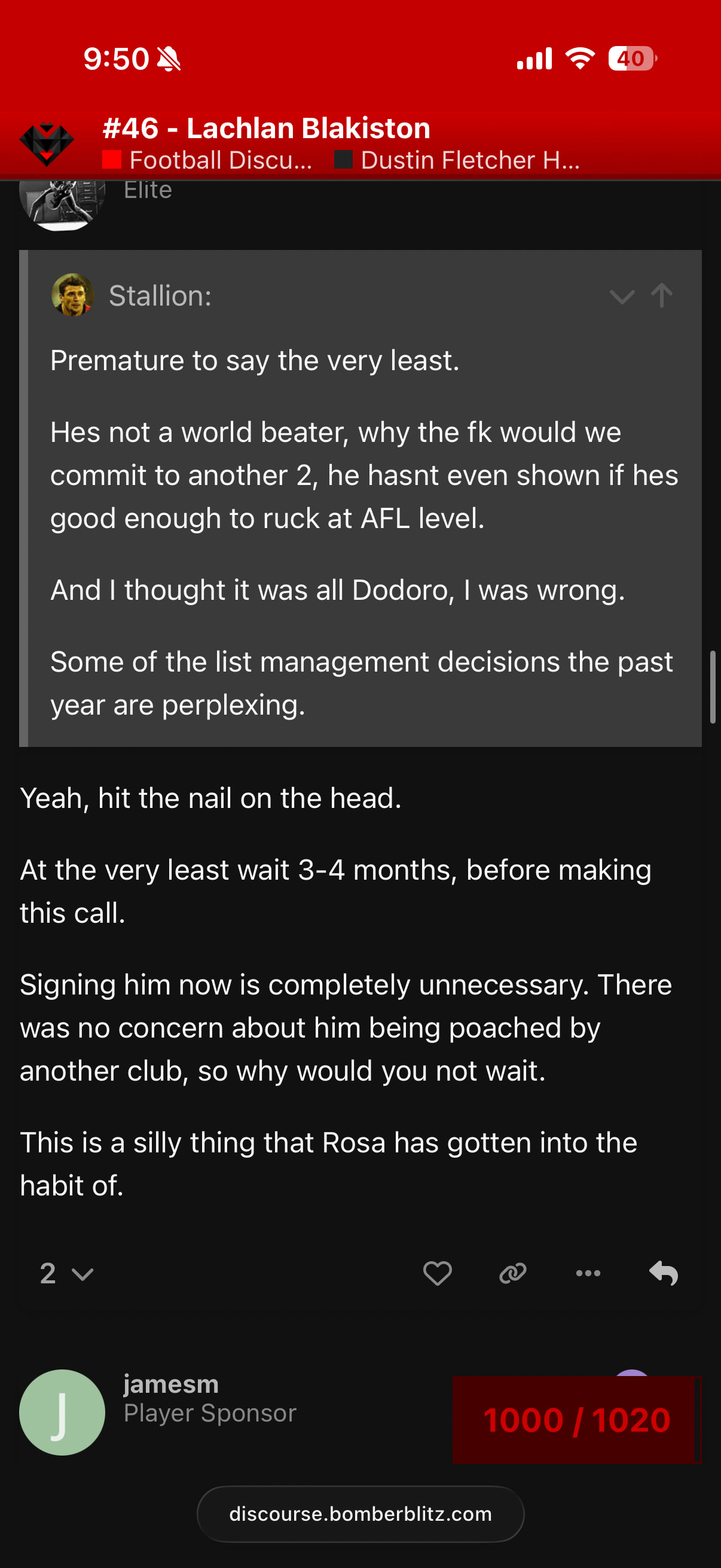Expand the 2 replies under this post
This screenshot has width=721, height=1568.
66,1273
